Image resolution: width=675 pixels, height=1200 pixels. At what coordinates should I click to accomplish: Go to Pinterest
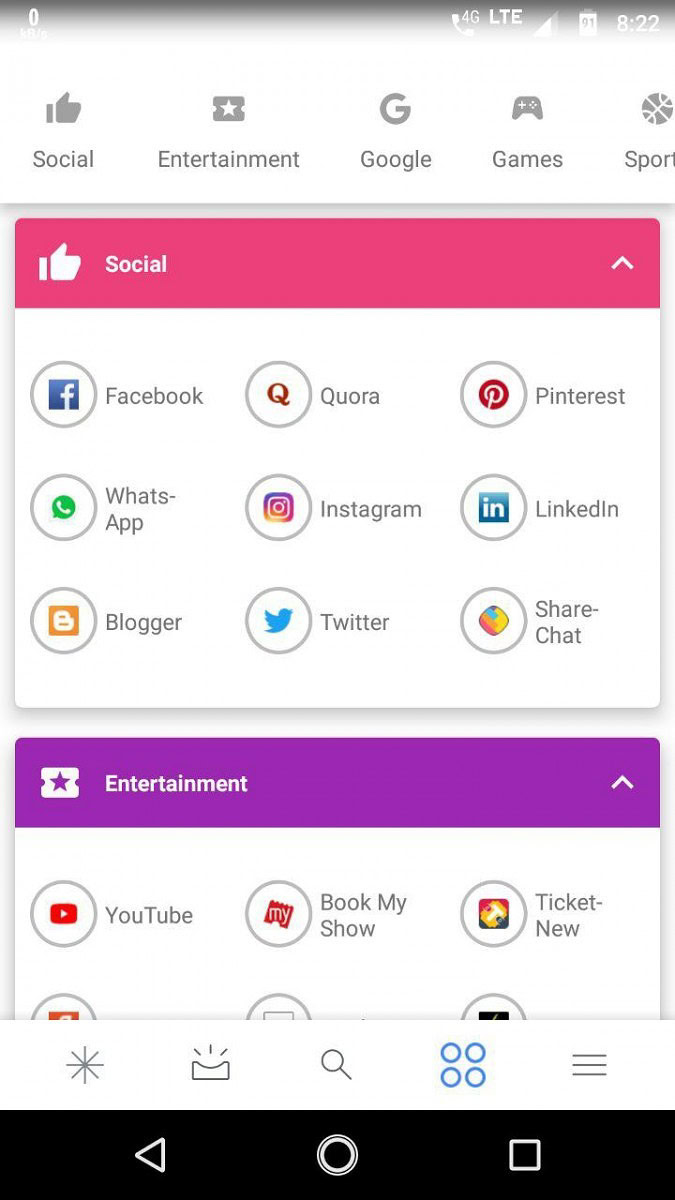pyautogui.click(x=543, y=395)
